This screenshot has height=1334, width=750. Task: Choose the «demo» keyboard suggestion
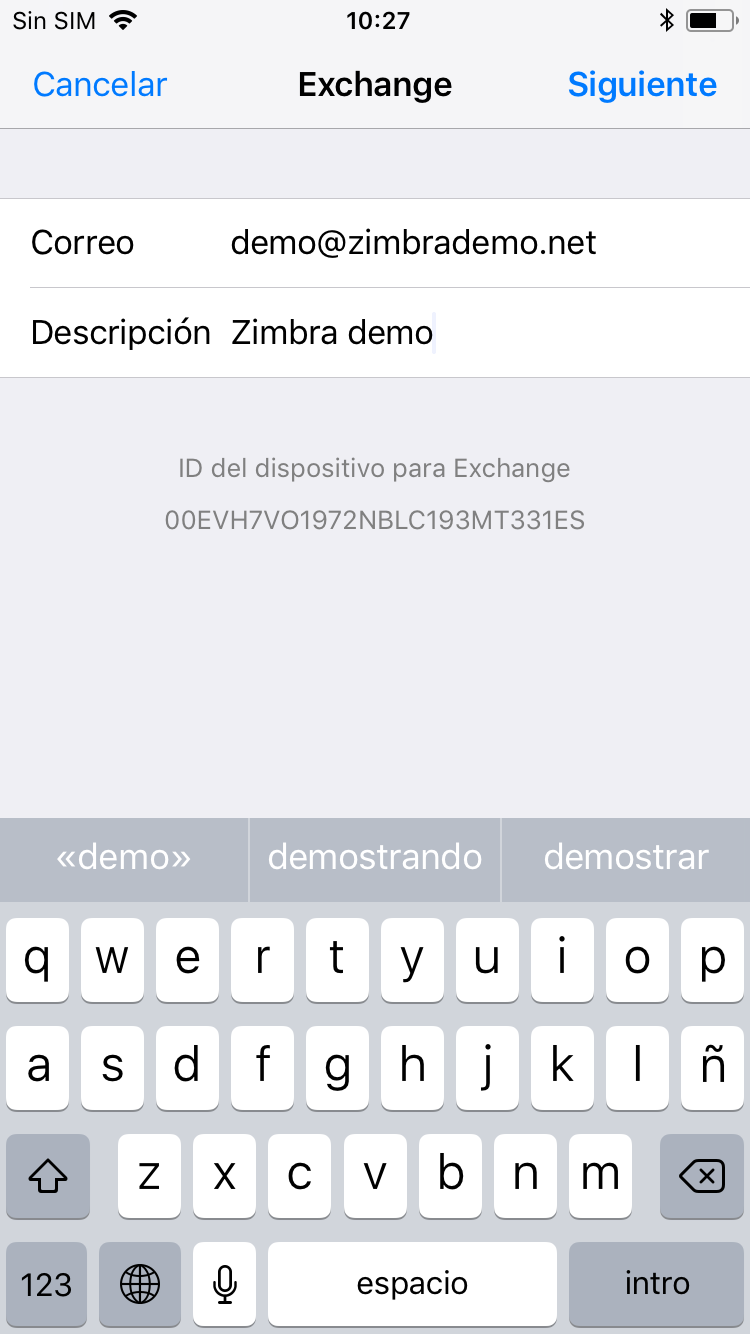(x=124, y=857)
